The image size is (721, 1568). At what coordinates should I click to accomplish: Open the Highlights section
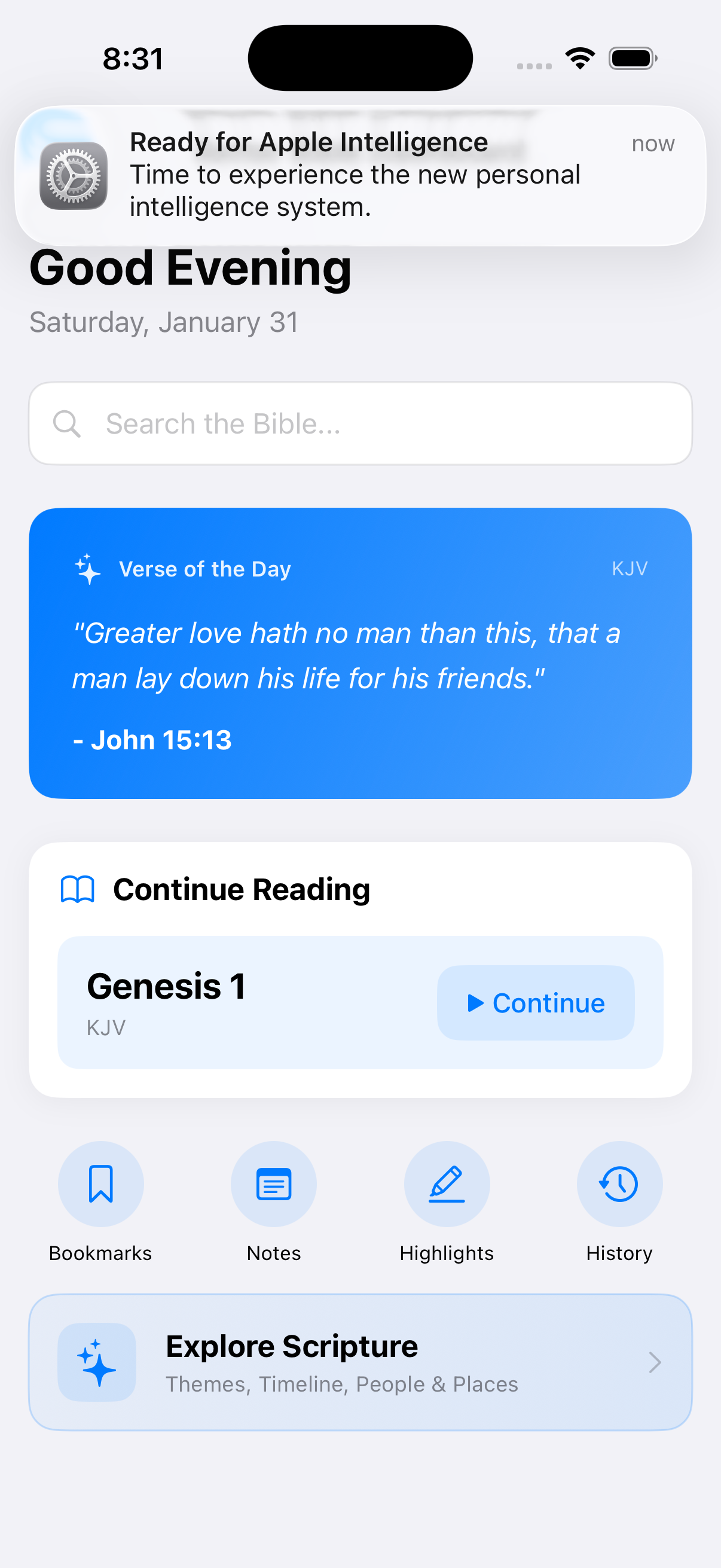point(446,1183)
